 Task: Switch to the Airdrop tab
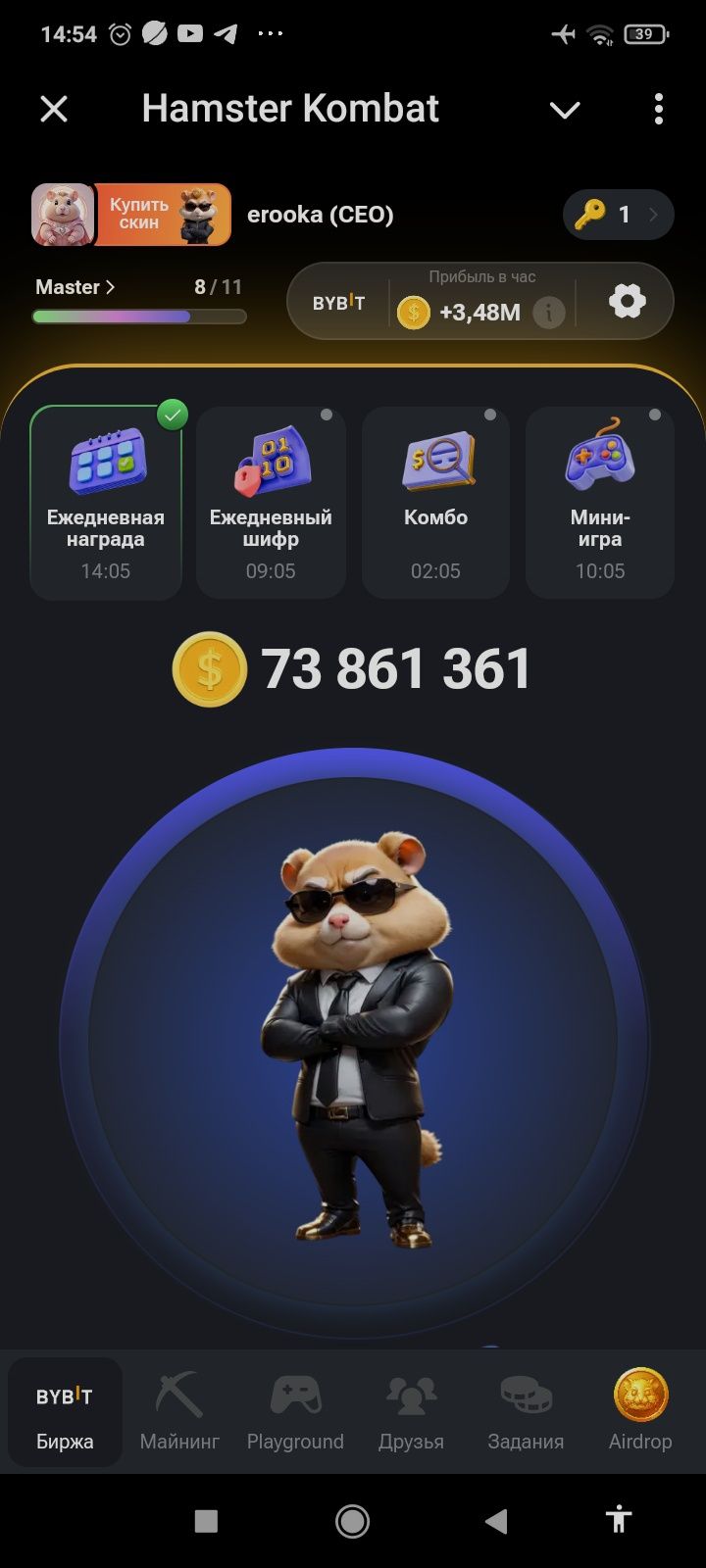point(640,1412)
